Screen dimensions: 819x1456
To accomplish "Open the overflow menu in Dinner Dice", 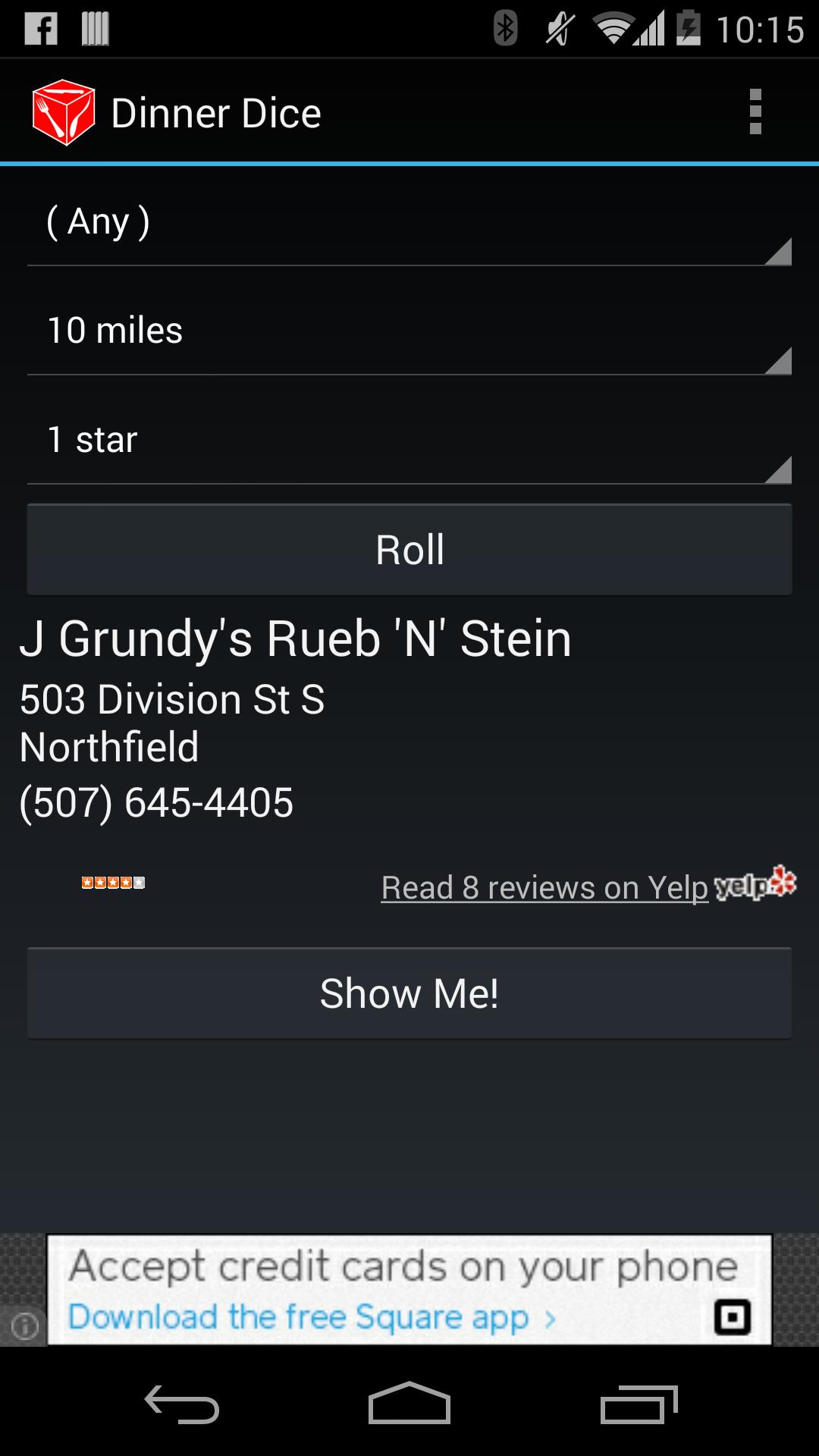I will pos(755,112).
